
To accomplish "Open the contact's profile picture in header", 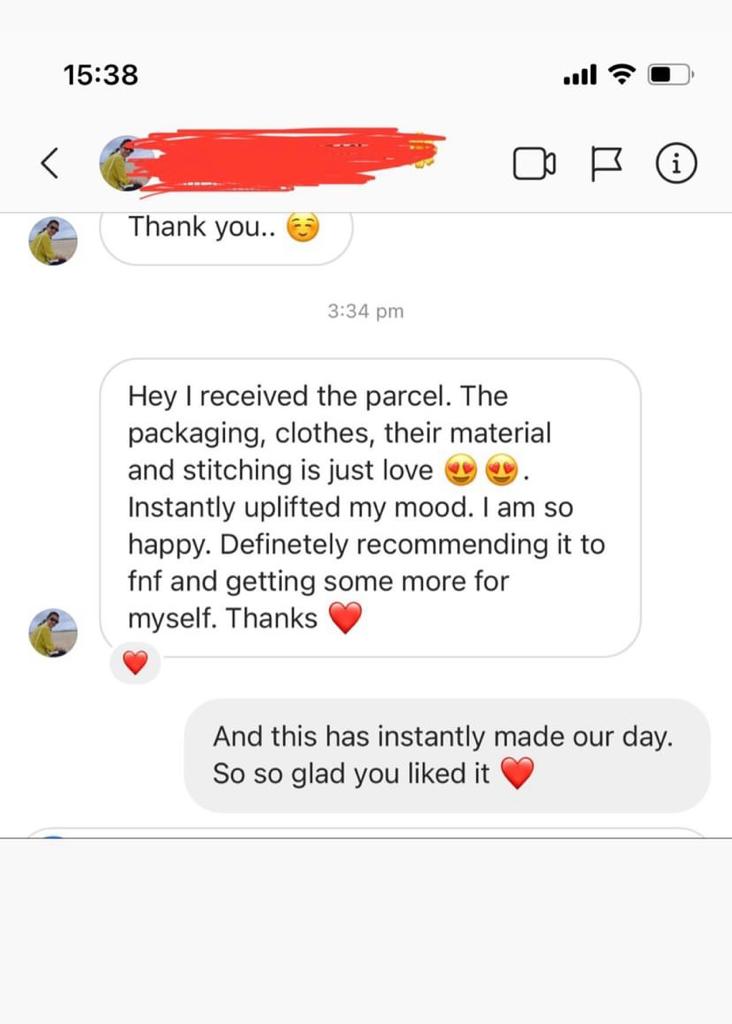I will [122, 163].
